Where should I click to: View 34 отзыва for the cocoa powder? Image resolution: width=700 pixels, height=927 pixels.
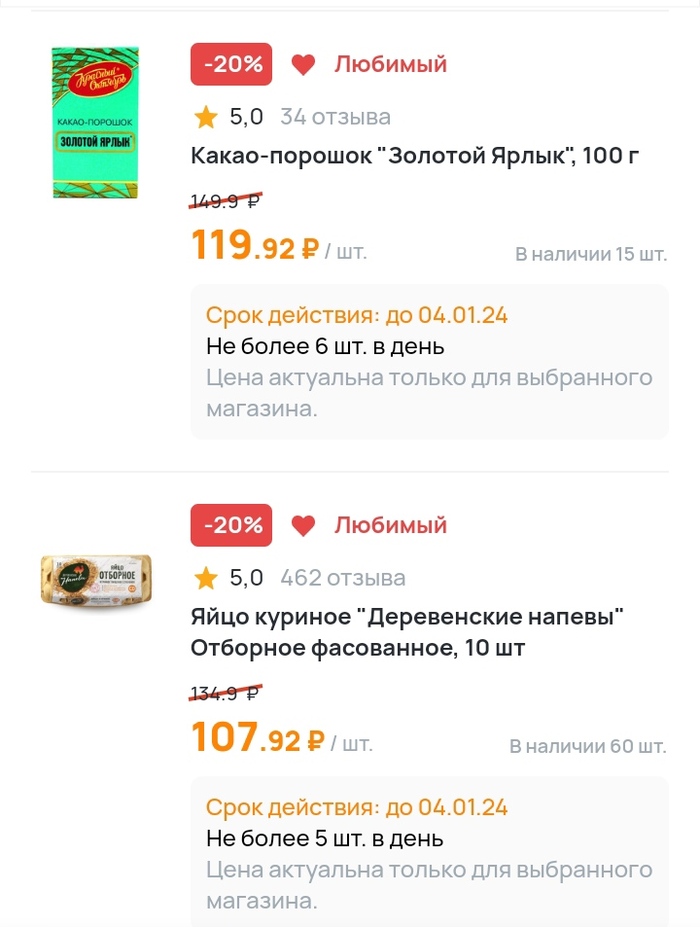click(x=335, y=117)
